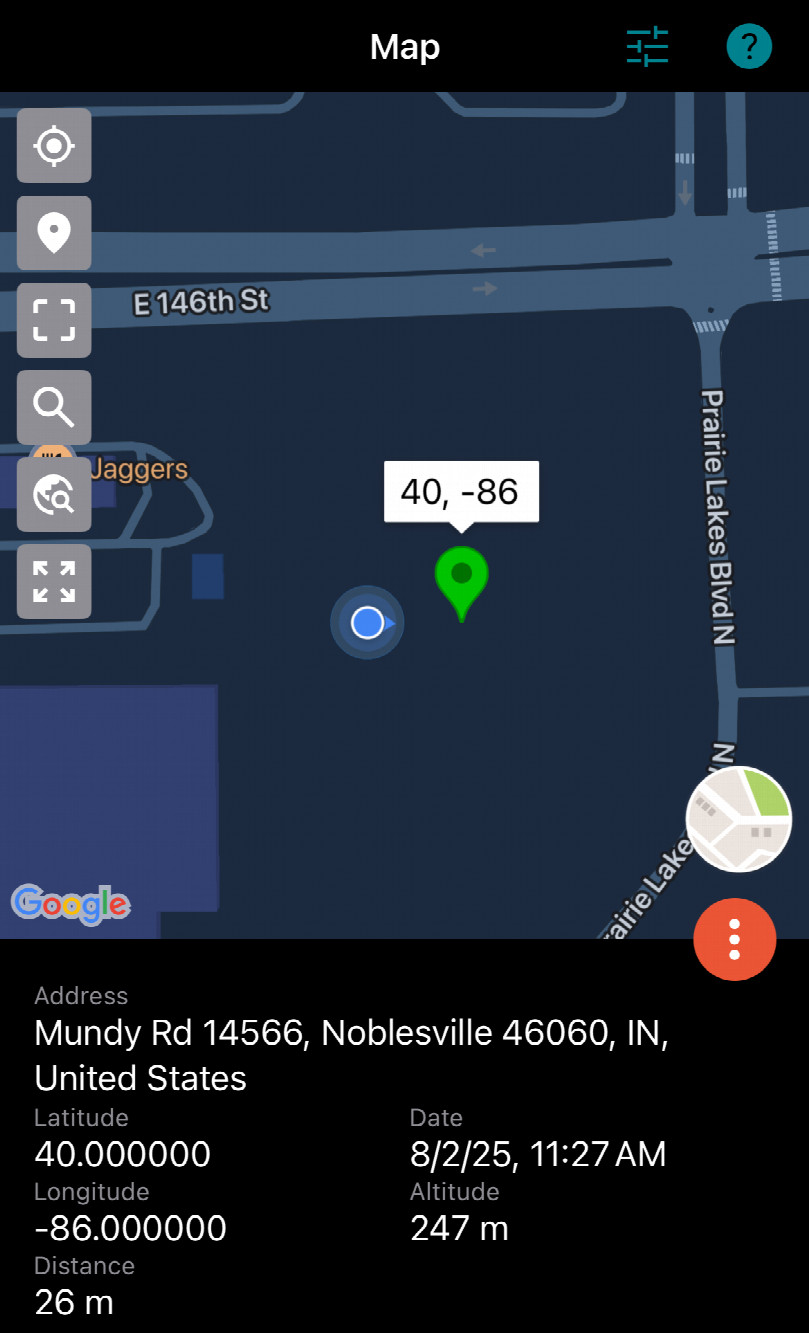Select the Date field showing 8/2/25

[538, 1154]
